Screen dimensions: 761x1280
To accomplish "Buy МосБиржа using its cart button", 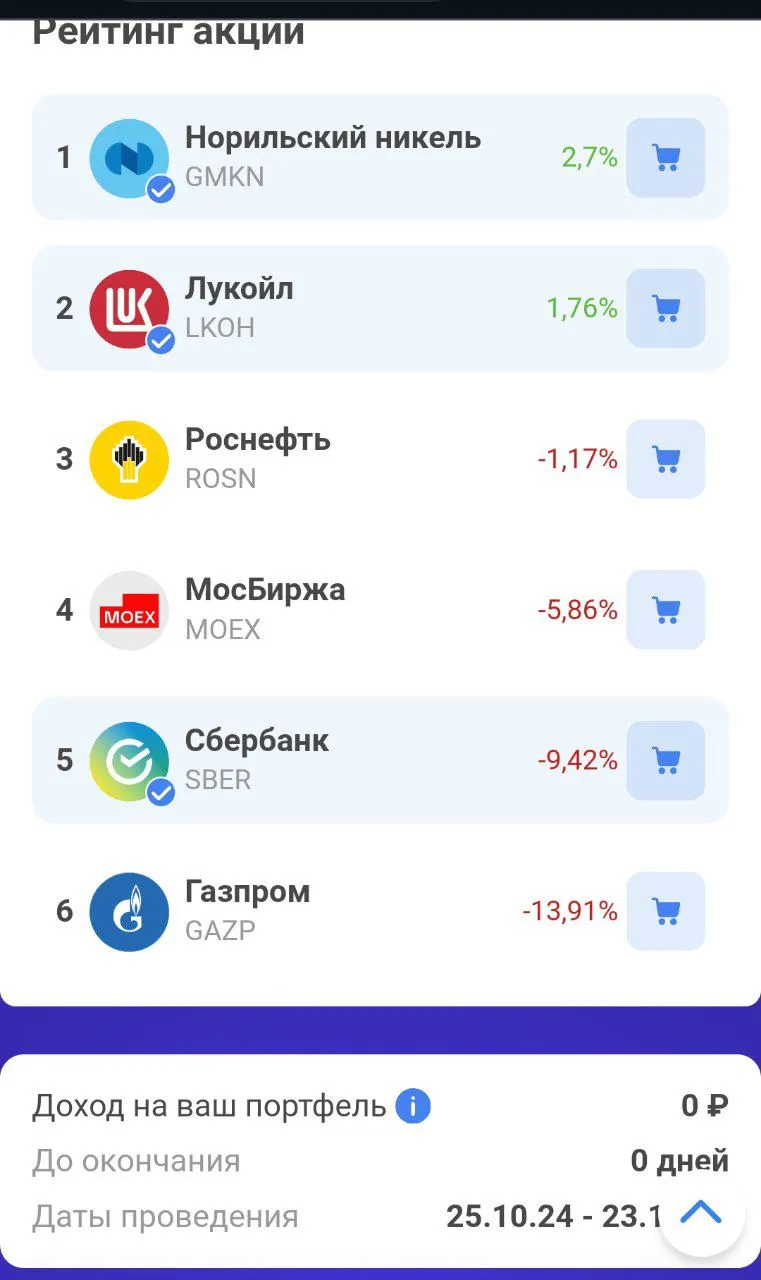I will (666, 610).
